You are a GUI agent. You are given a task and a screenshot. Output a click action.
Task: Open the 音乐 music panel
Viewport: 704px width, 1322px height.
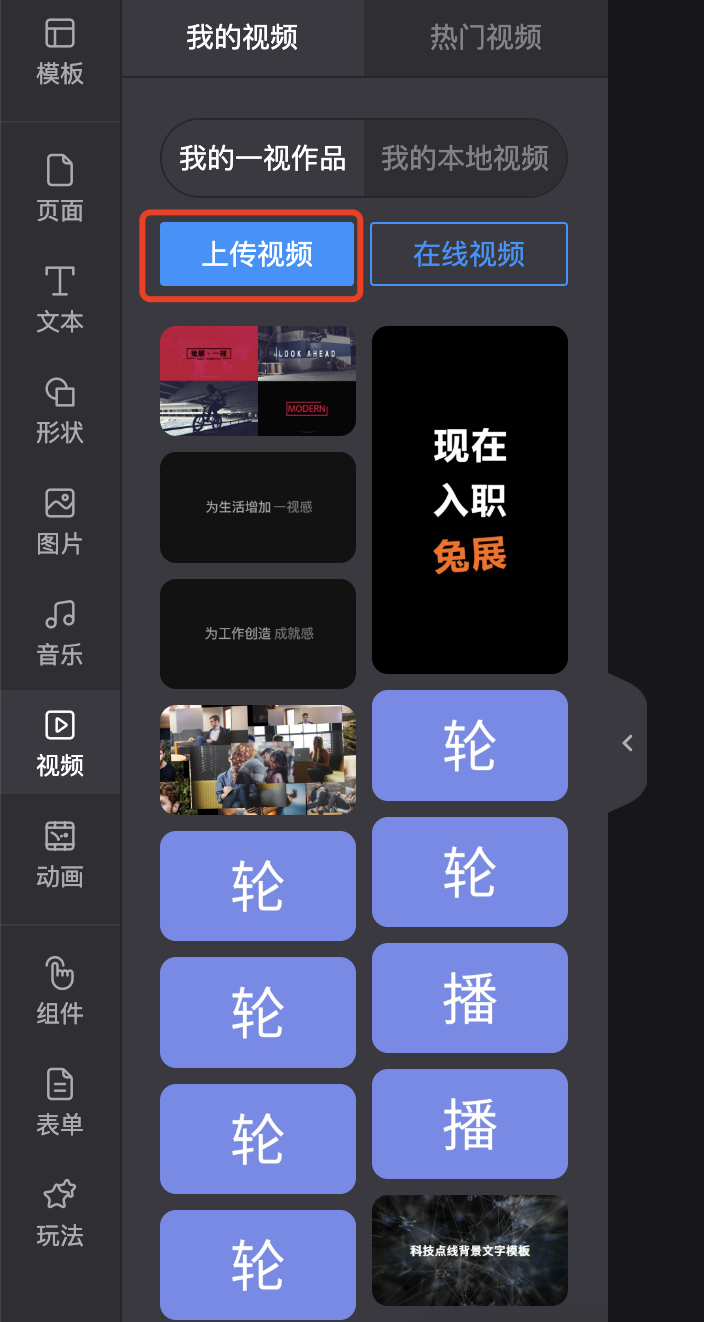pyautogui.click(x=60, y=632)
